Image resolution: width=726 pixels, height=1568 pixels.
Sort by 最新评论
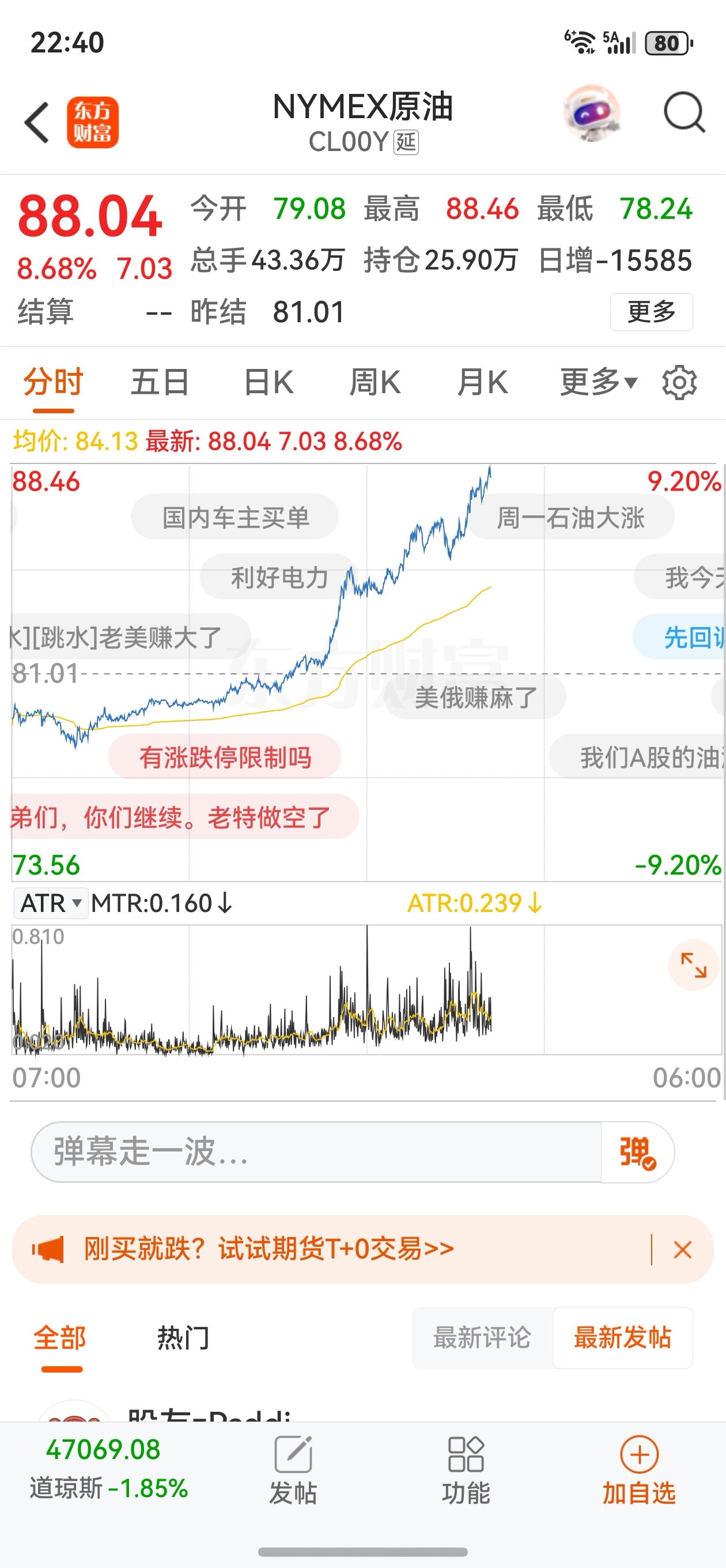pos(481,1338)
